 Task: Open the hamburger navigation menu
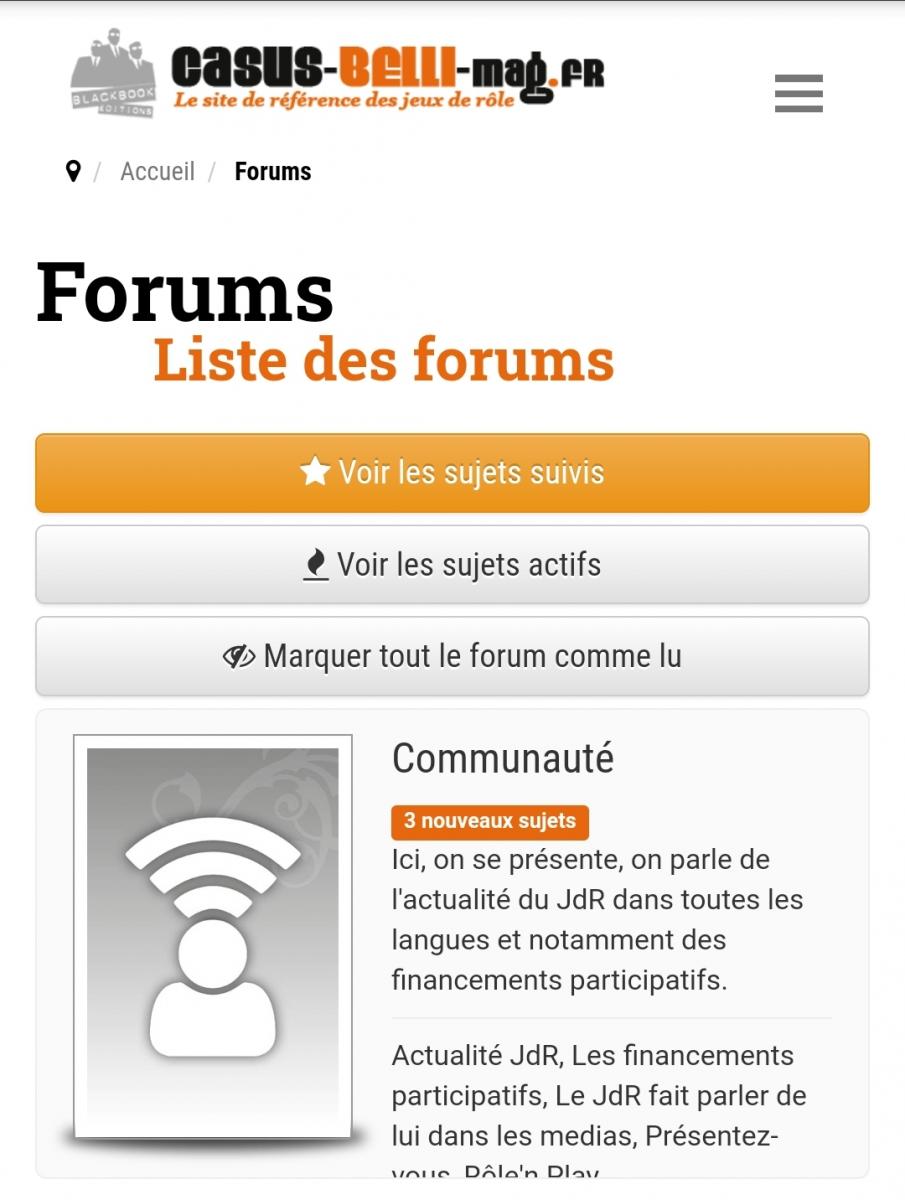(x=798, y=93)
